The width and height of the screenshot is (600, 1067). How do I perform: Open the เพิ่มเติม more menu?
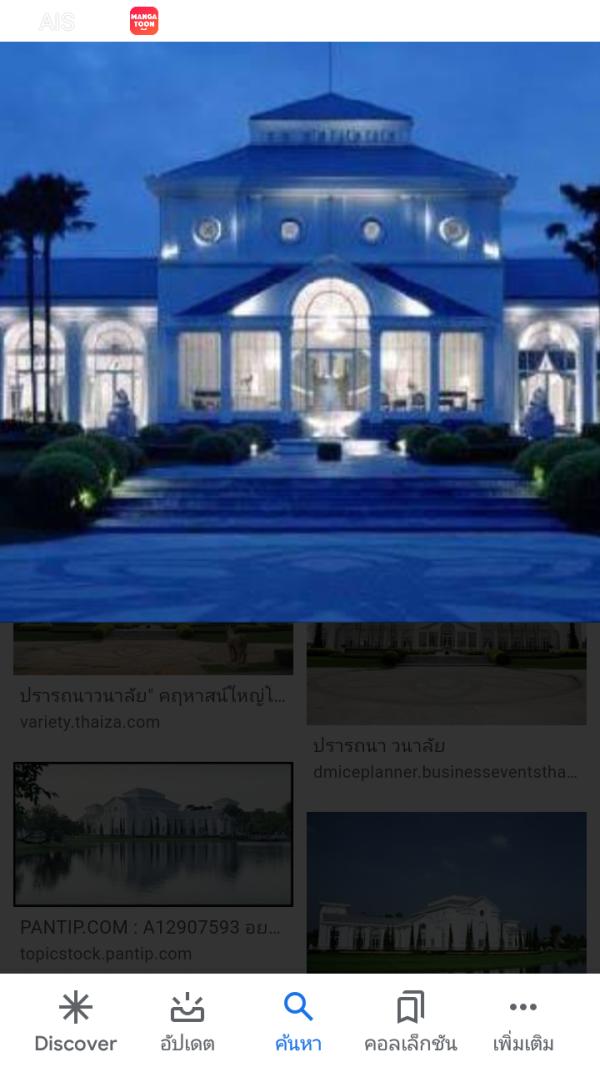click(522, 1021)
